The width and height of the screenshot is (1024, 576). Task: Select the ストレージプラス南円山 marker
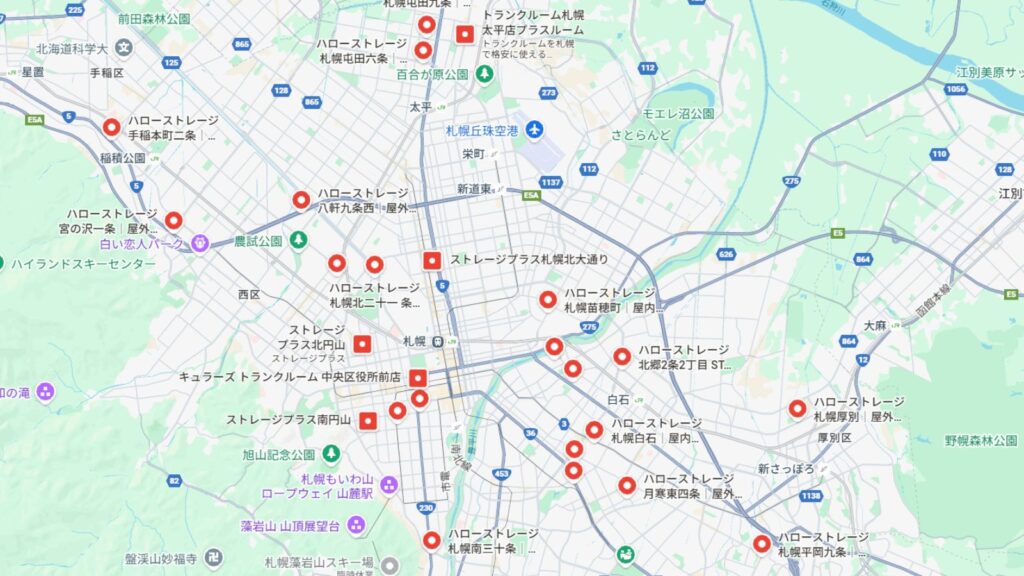tap(368, 421)
